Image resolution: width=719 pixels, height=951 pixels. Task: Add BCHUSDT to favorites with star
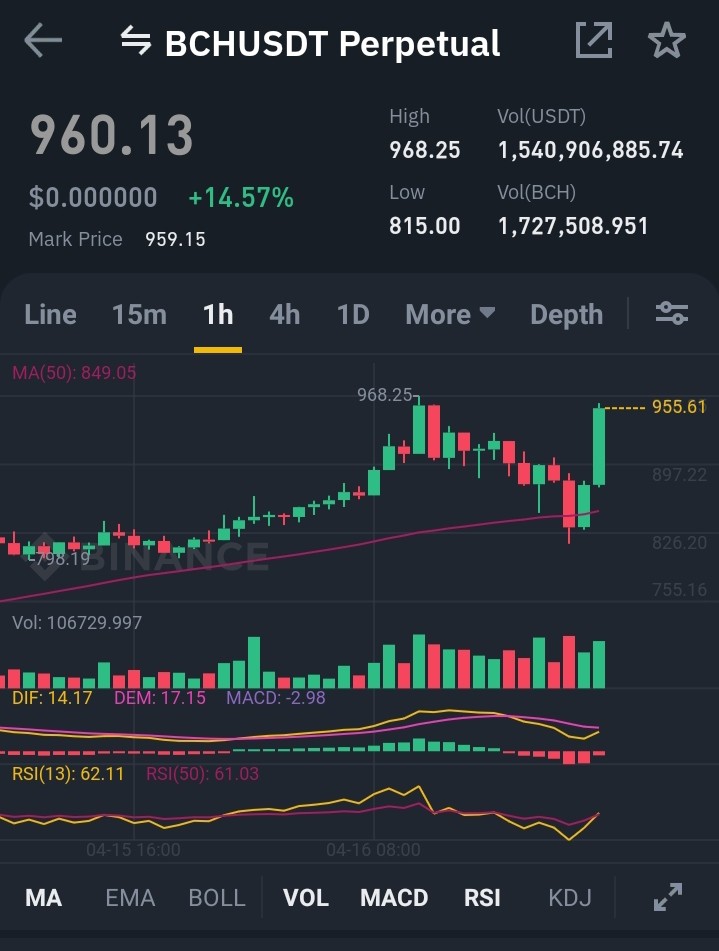pos(666,41)
